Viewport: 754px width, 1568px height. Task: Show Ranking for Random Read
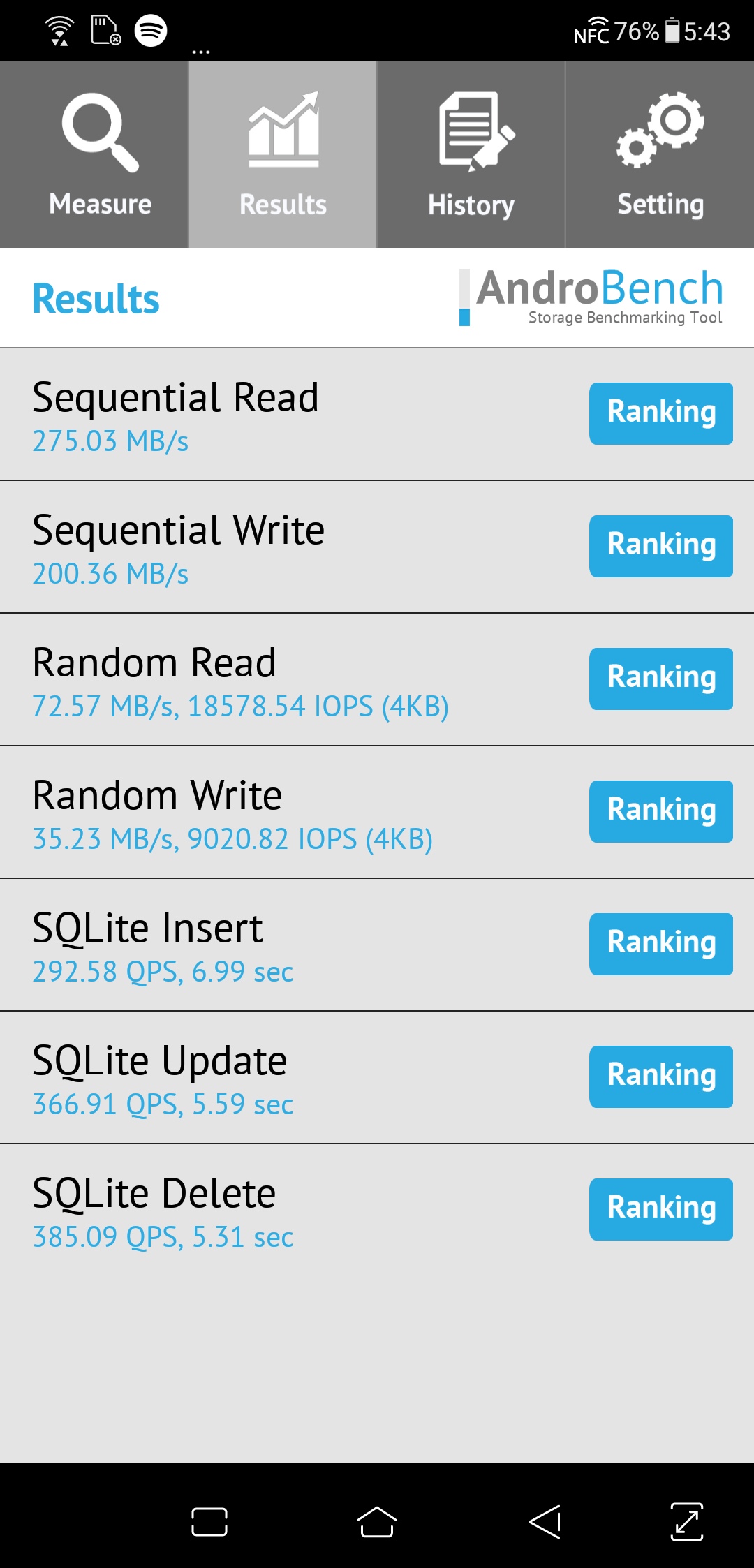(660, 679)
